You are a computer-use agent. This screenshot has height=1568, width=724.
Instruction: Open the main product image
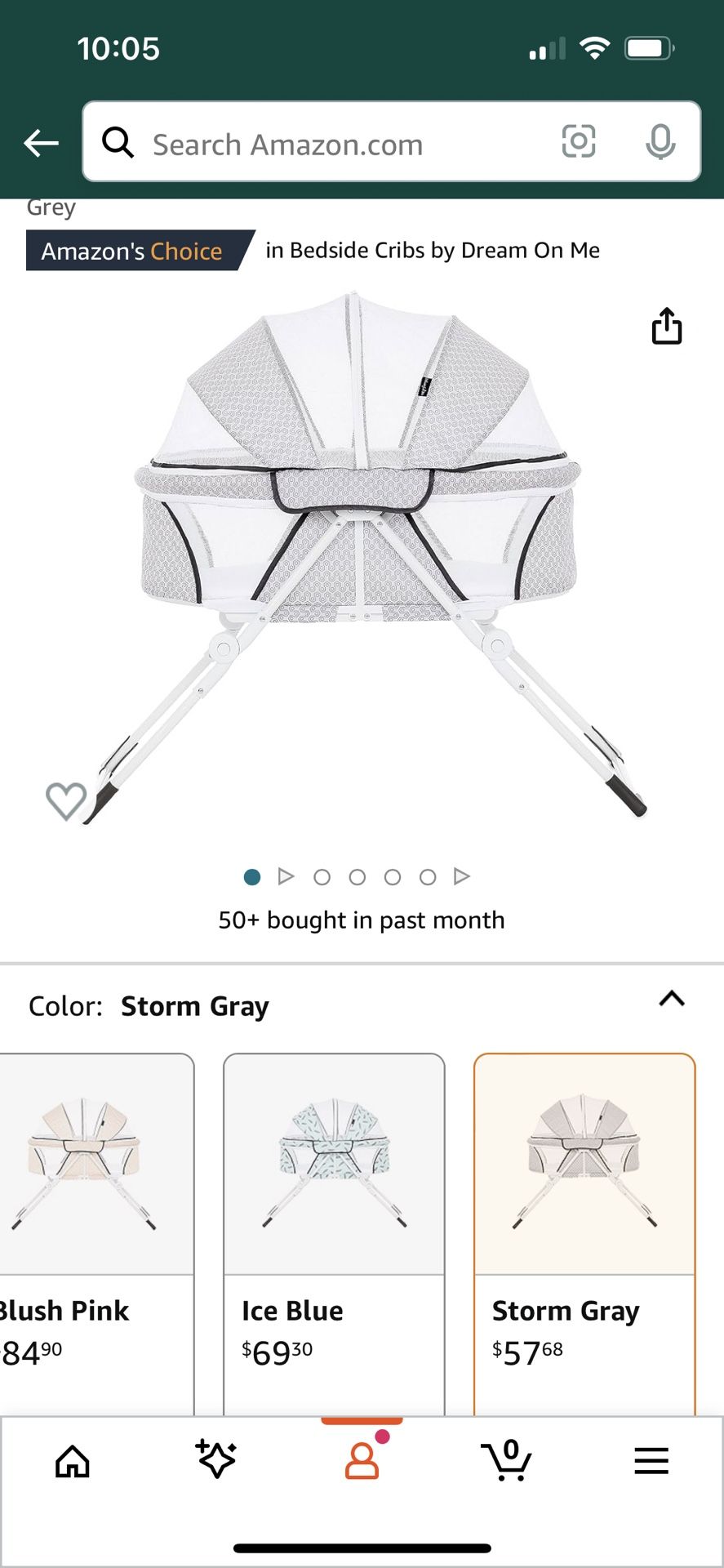[x=362, y=555]
